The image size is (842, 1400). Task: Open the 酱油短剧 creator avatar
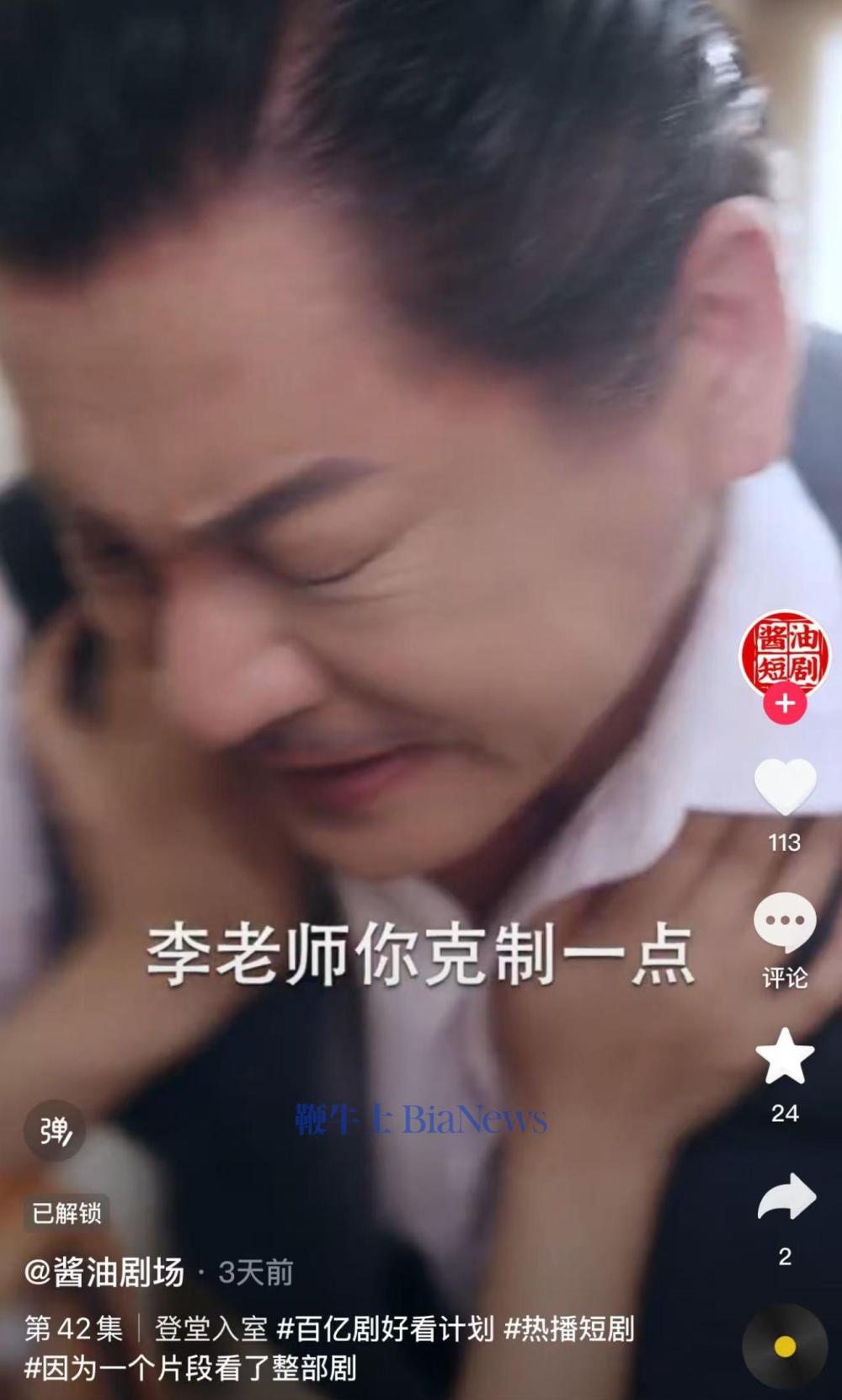784,653
